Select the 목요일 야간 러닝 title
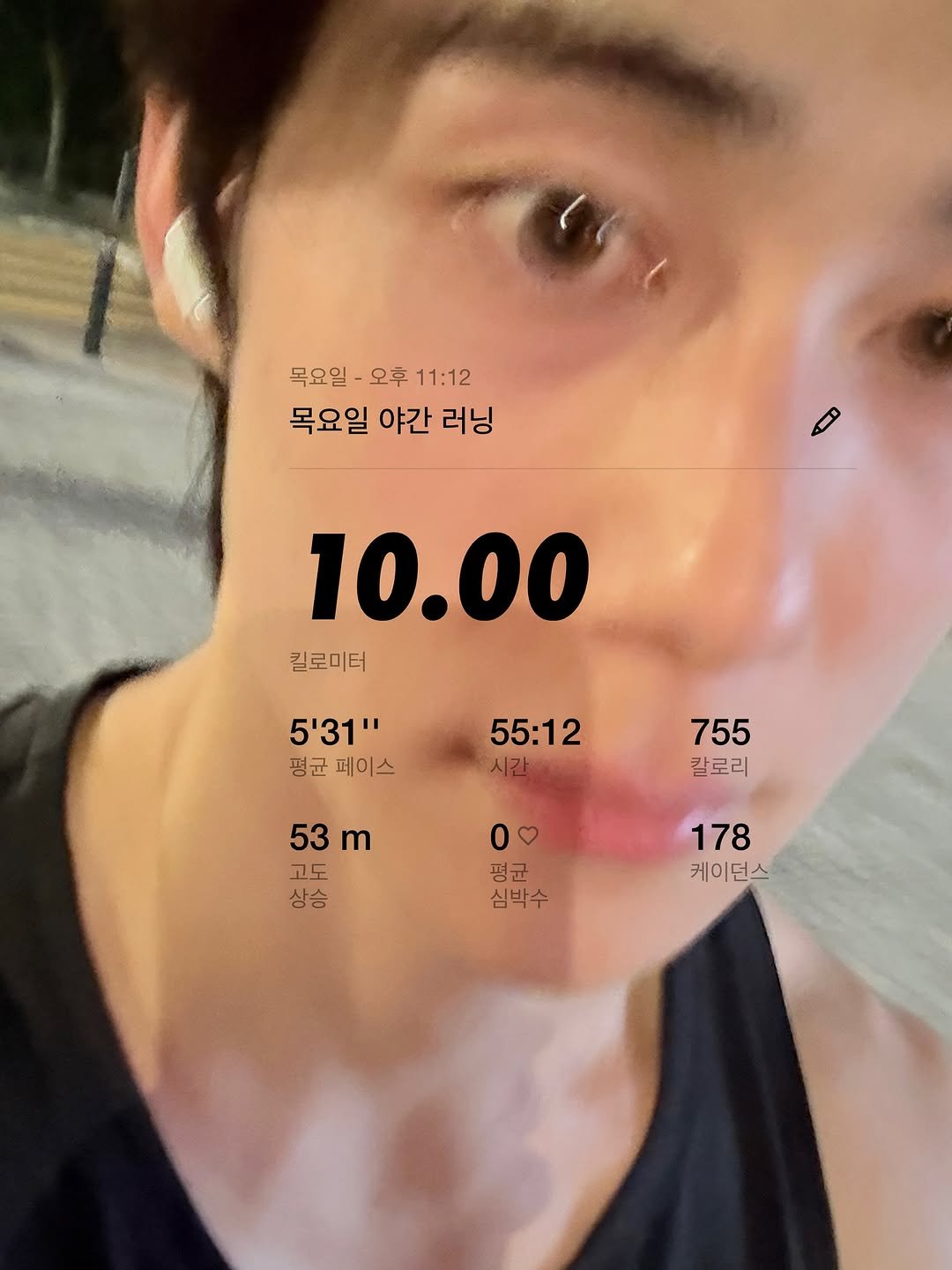Screen dimensions: 952x1270 point(394,421)
